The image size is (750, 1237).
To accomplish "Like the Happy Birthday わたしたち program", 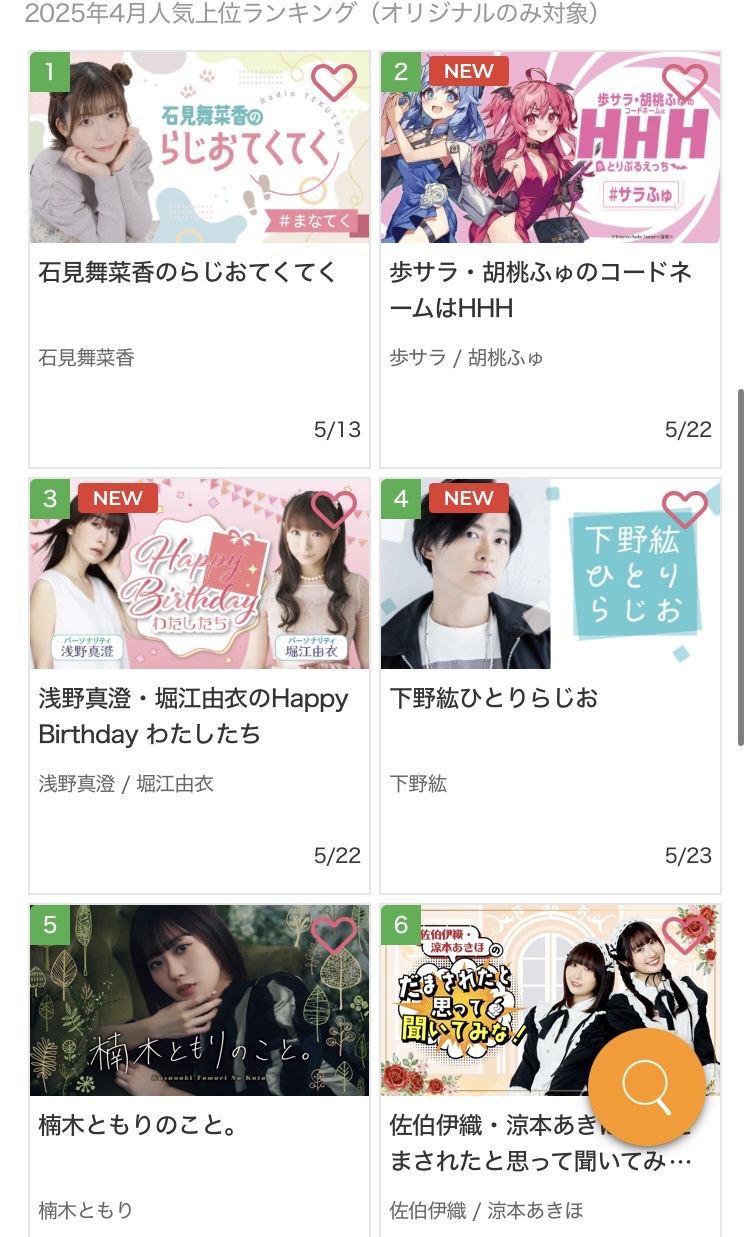I will [x=334, y=508].
